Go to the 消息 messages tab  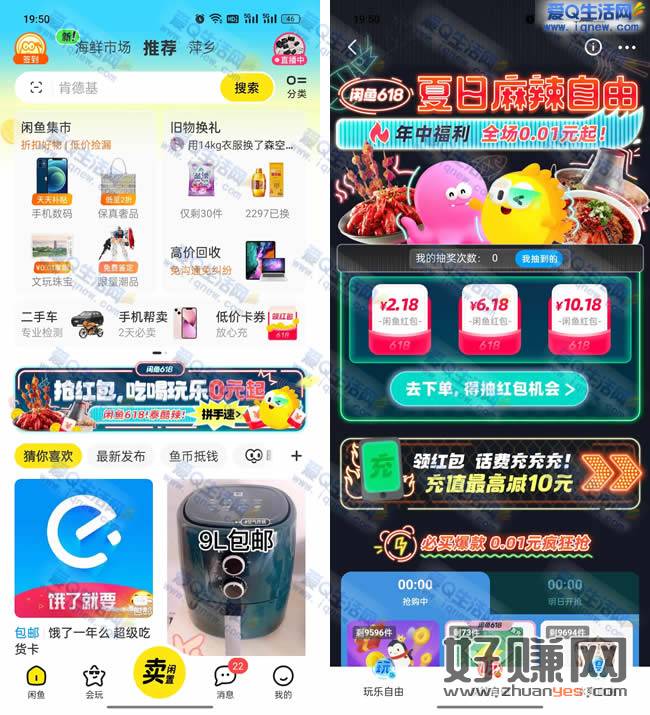coord(225,679)
